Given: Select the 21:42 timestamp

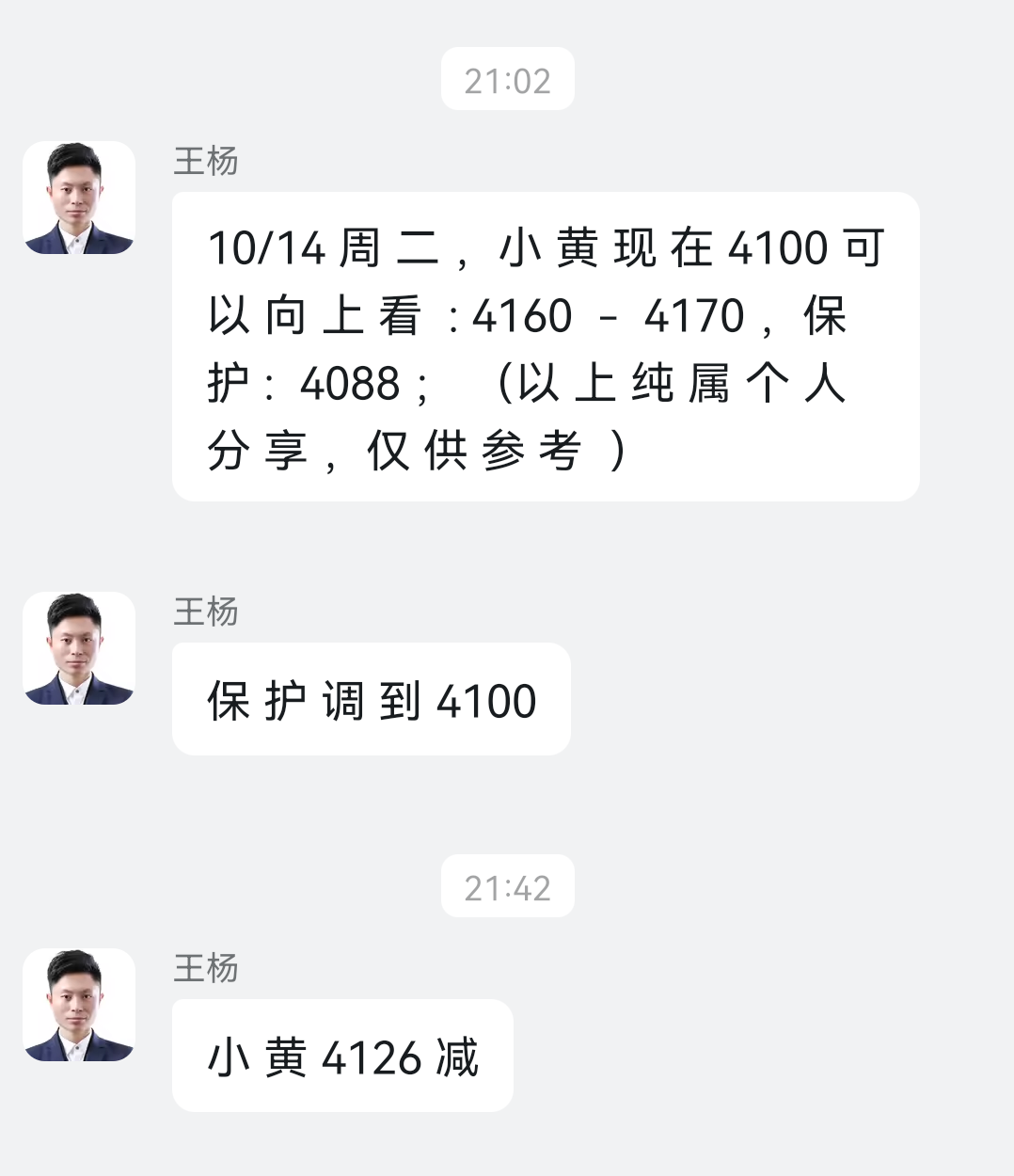Looking at the screenshot, I should 507,885.
